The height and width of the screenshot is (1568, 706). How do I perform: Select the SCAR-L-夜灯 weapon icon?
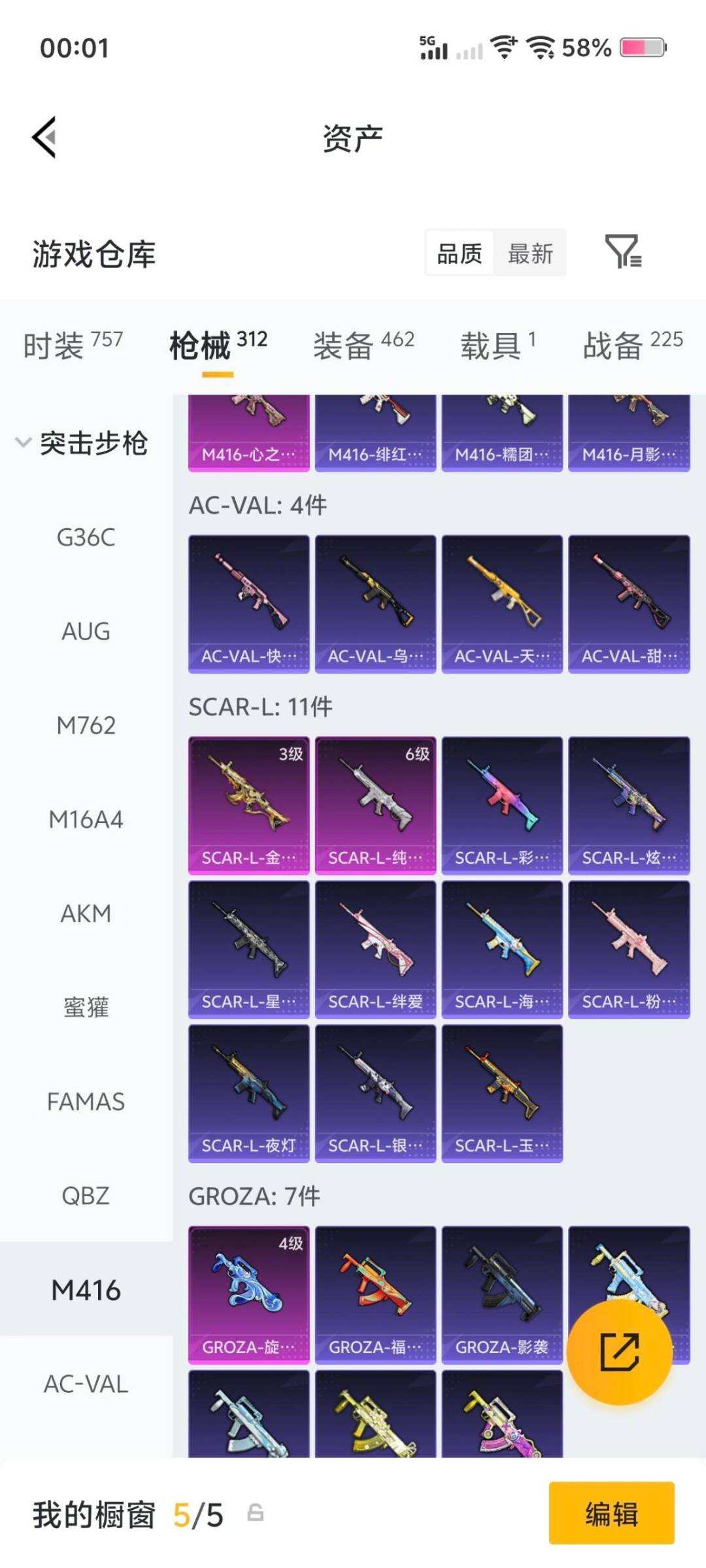[248, 1094]
